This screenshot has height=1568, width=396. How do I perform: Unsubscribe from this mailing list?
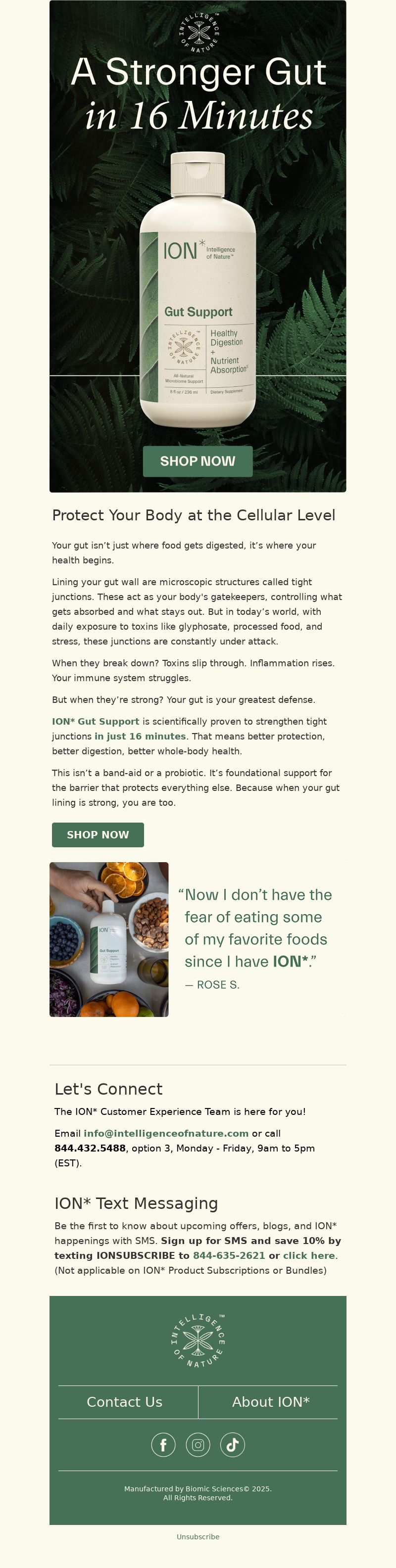pos(198,1536)
